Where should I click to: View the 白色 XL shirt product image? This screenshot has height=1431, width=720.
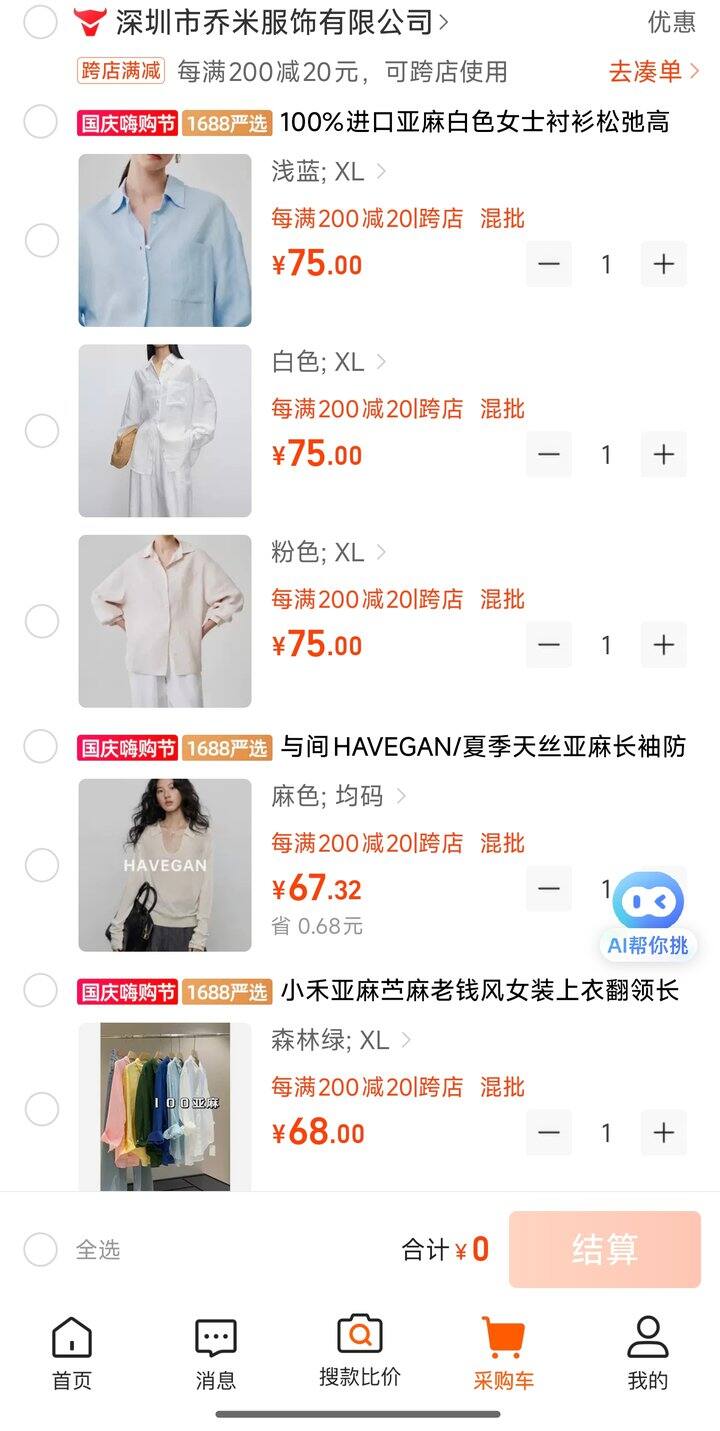[165, 431]
